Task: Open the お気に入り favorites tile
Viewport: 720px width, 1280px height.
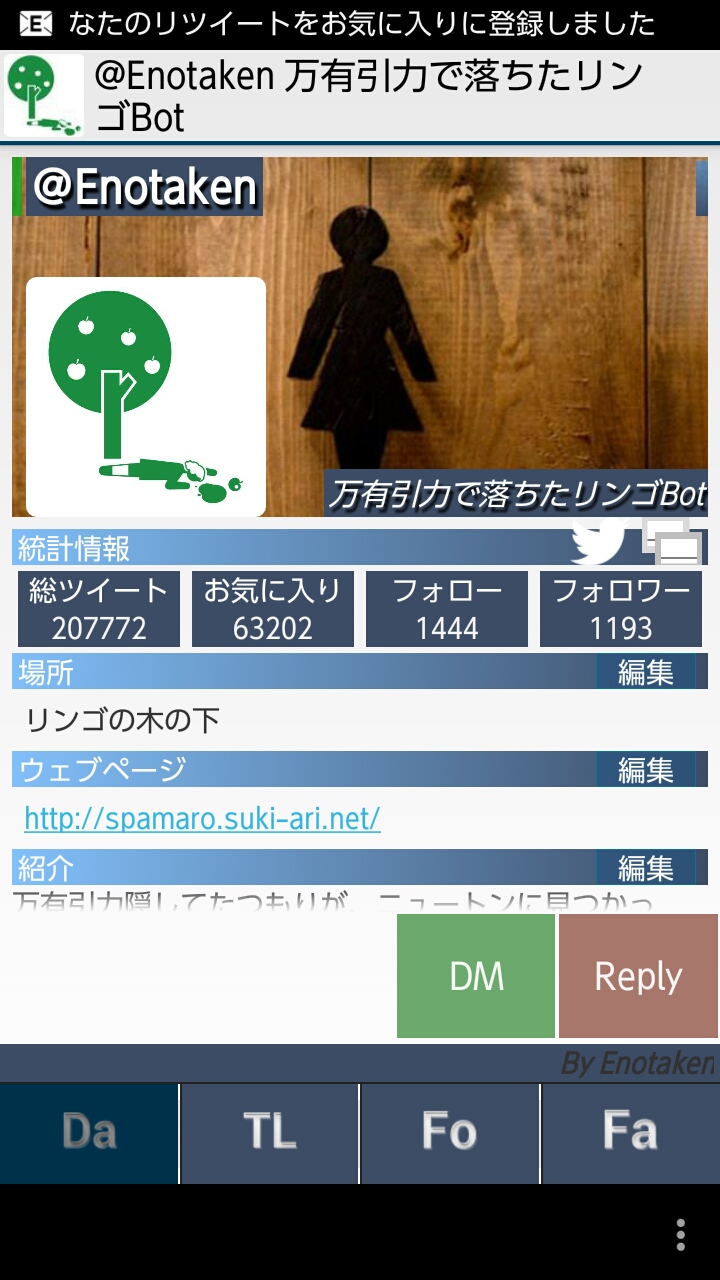Action: 273,609
